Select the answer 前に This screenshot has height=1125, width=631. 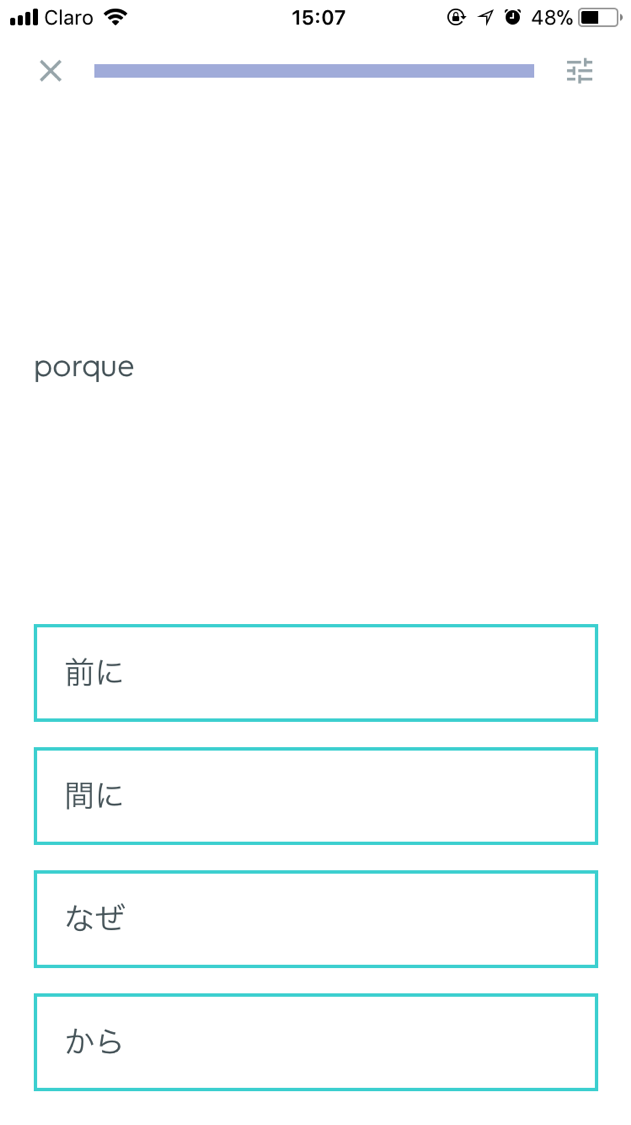click(x=316, y=673)
